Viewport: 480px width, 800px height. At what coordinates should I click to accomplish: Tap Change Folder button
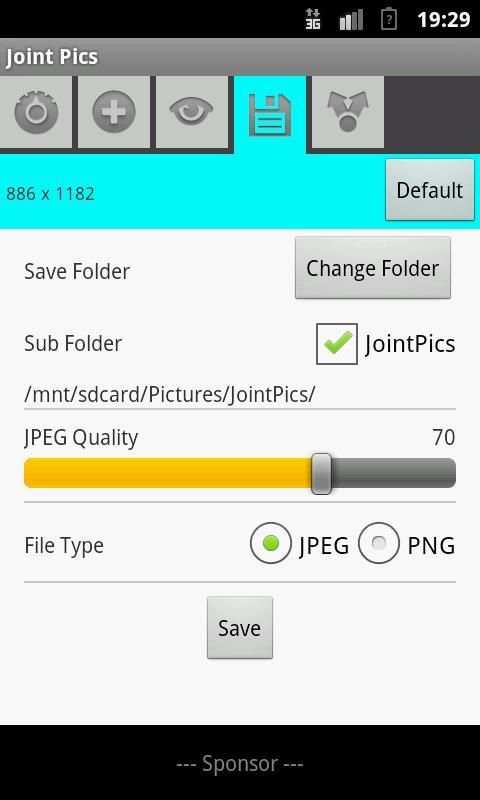(373, 268)
